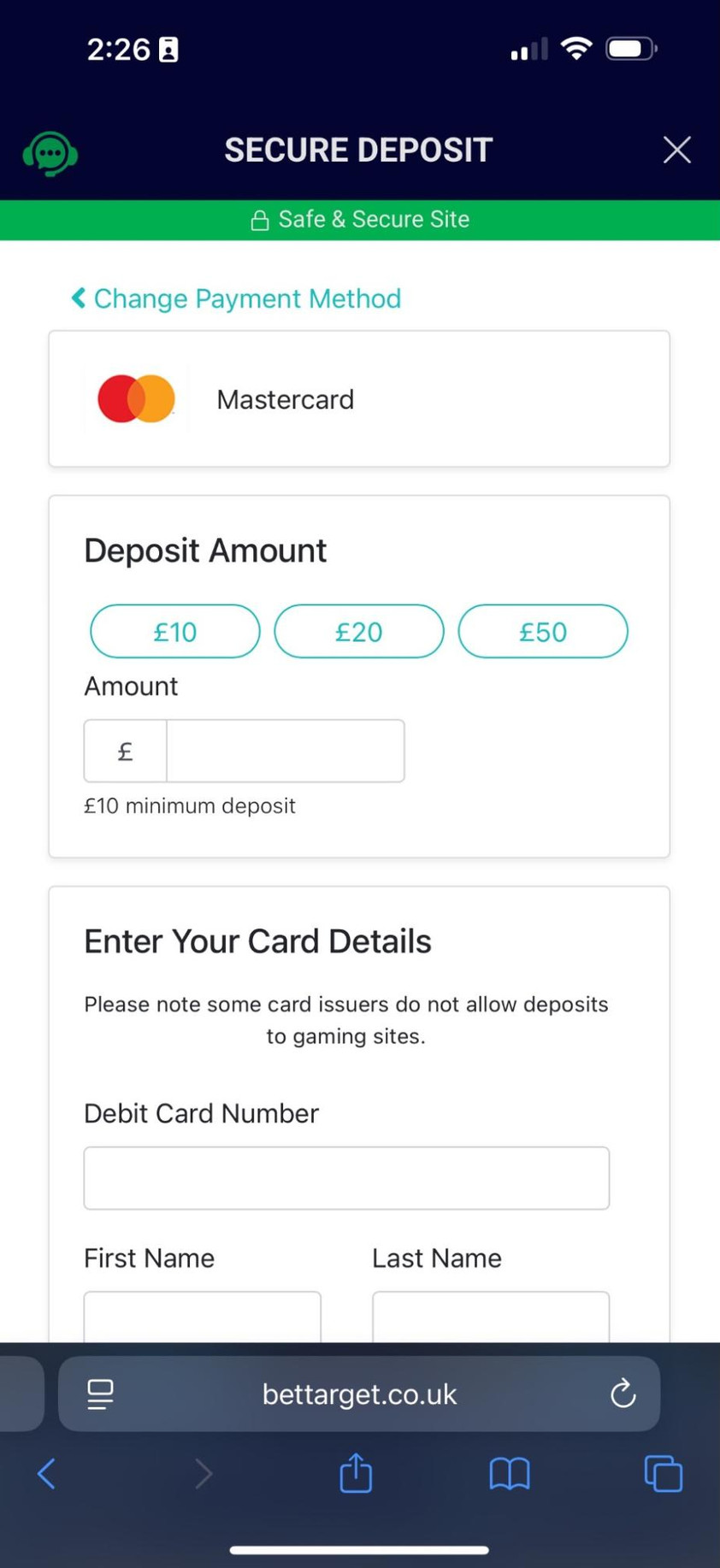Screen dimensions: 720x1568
Task: Open the browser share sheet
Action: (356, 1473)
